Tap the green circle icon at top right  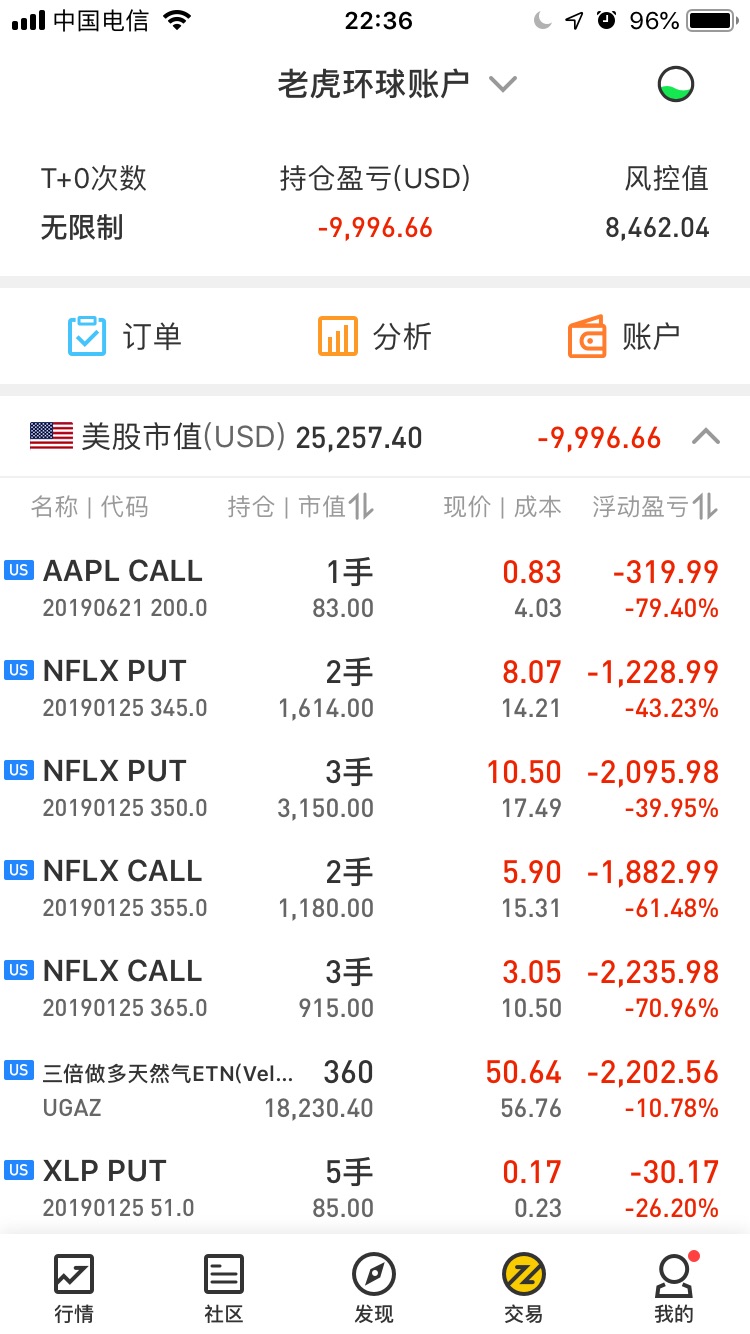[676, 84]
